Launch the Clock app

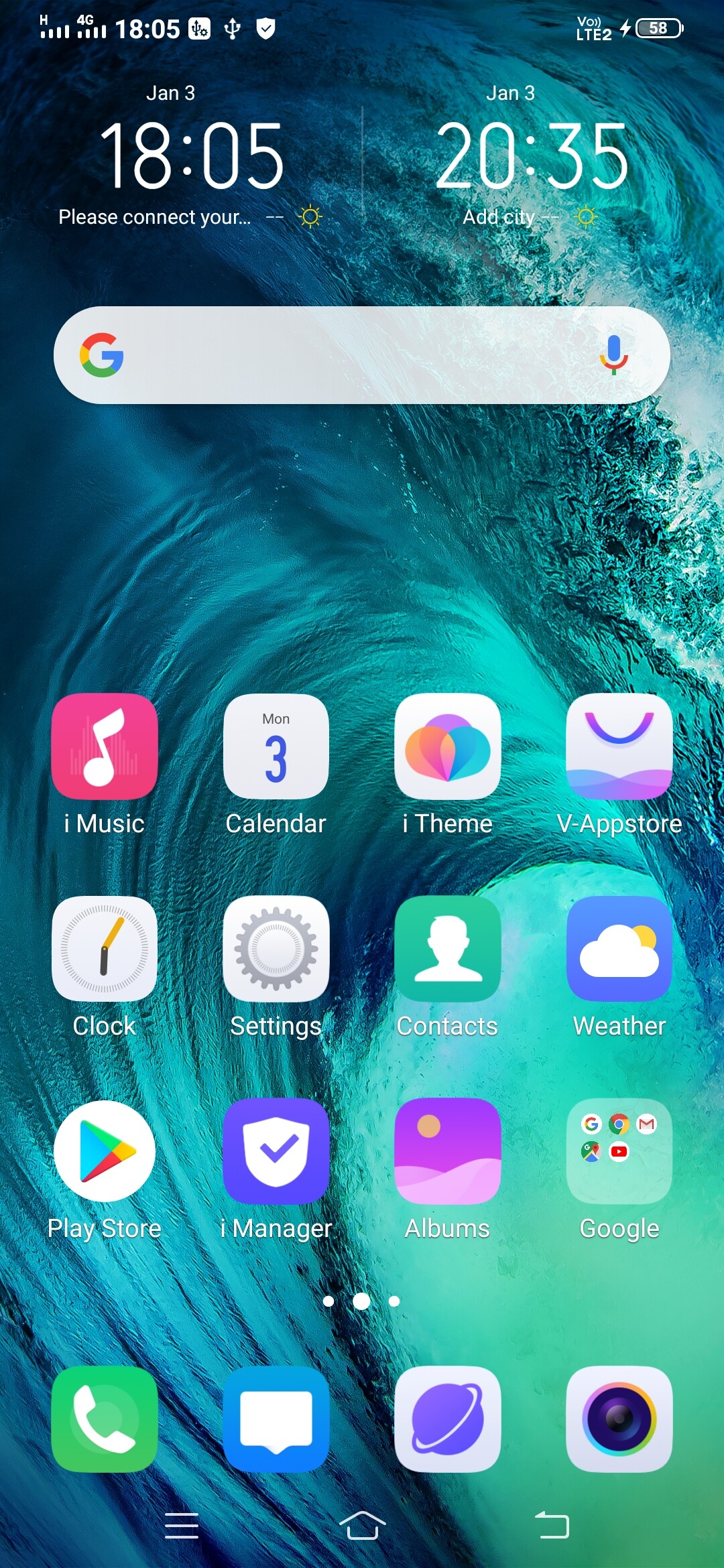pyautogui.click(x=105, y=948)
